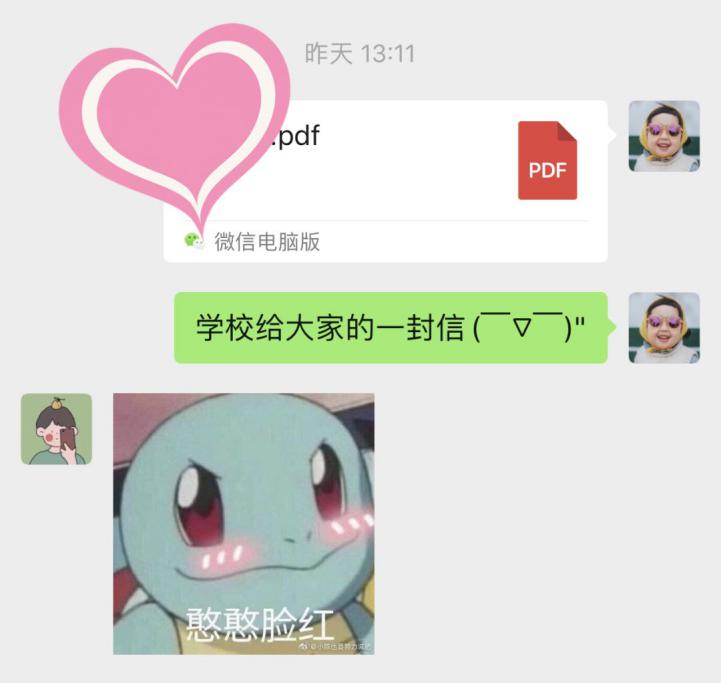
Task: Tap the sender avatar beside the PDF message
Action: [664, 136]
